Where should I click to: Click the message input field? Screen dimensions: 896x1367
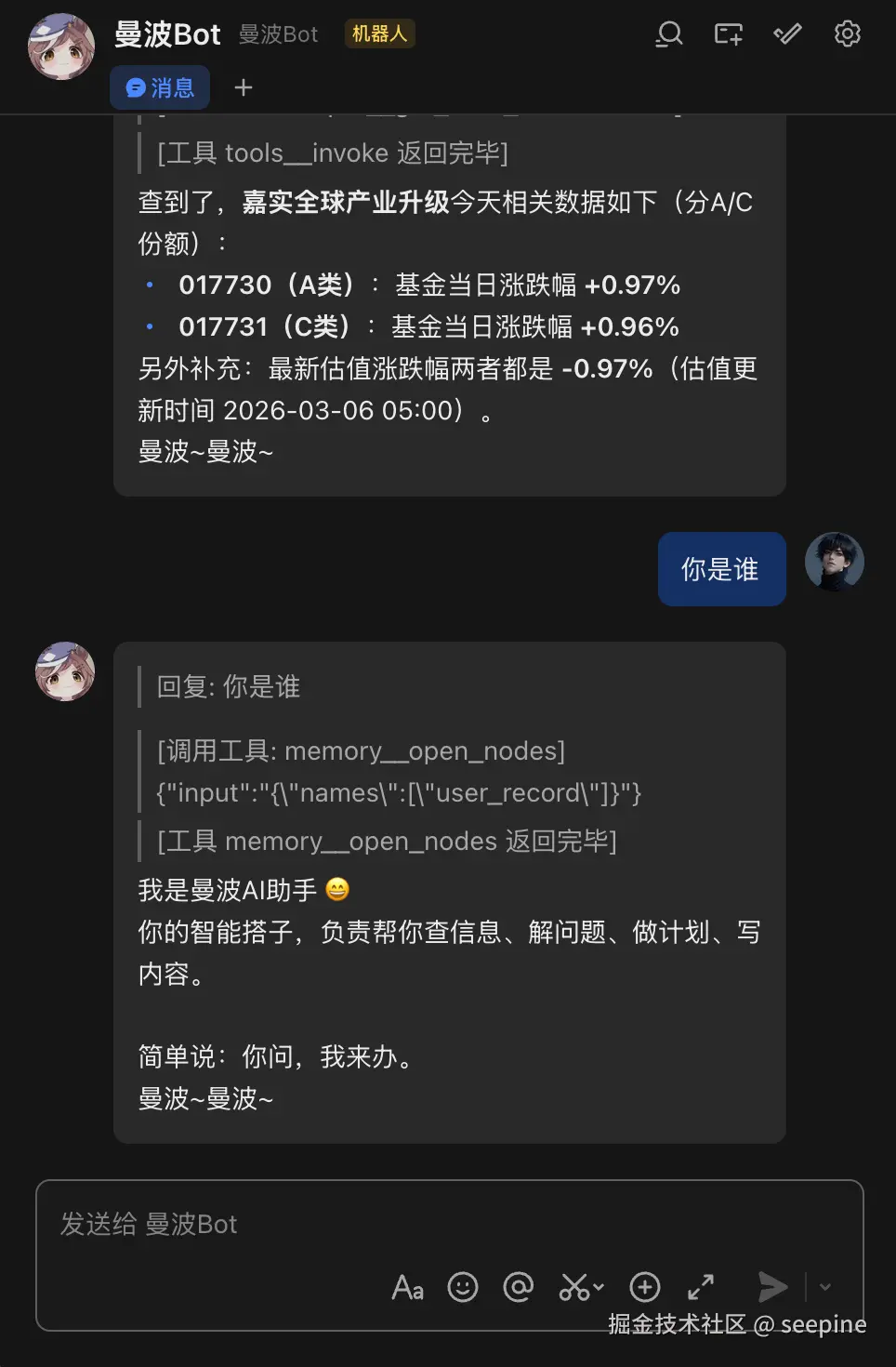[372, 1224]
